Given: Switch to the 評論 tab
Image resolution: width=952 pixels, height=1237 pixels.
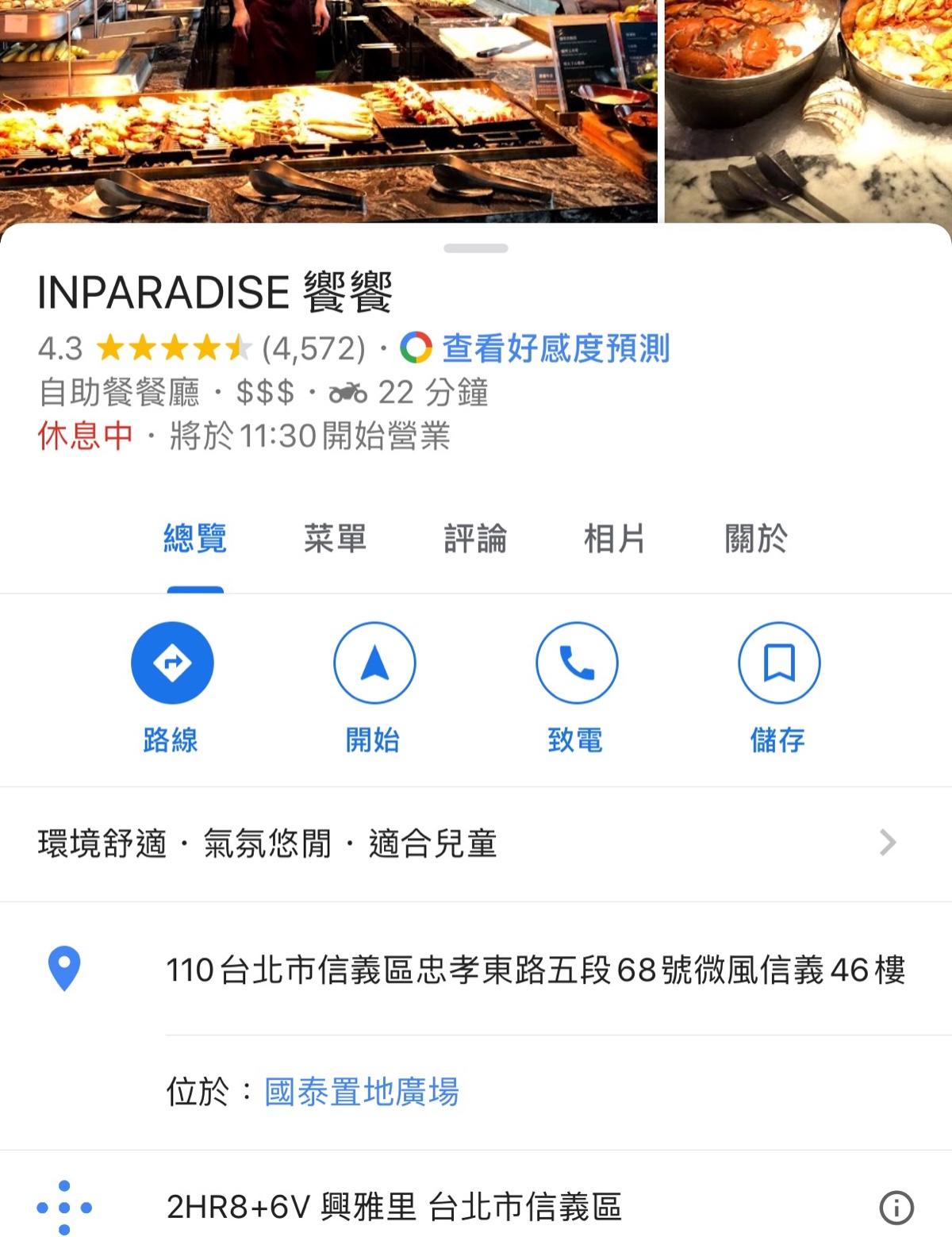Looking at the screenshot, I should tap(475, 539).
